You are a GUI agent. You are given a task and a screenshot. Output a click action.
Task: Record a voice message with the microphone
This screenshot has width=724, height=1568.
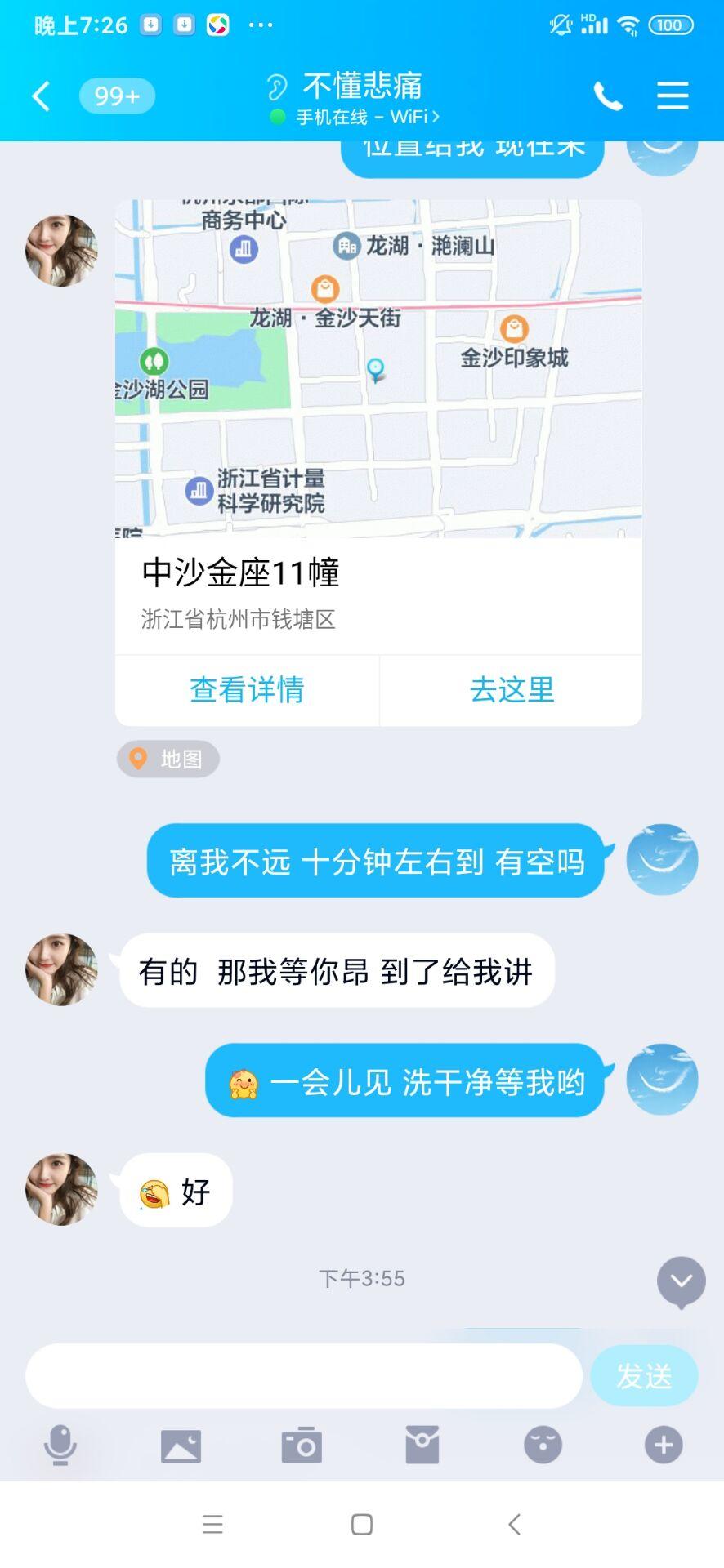(x=60, y=1445)
